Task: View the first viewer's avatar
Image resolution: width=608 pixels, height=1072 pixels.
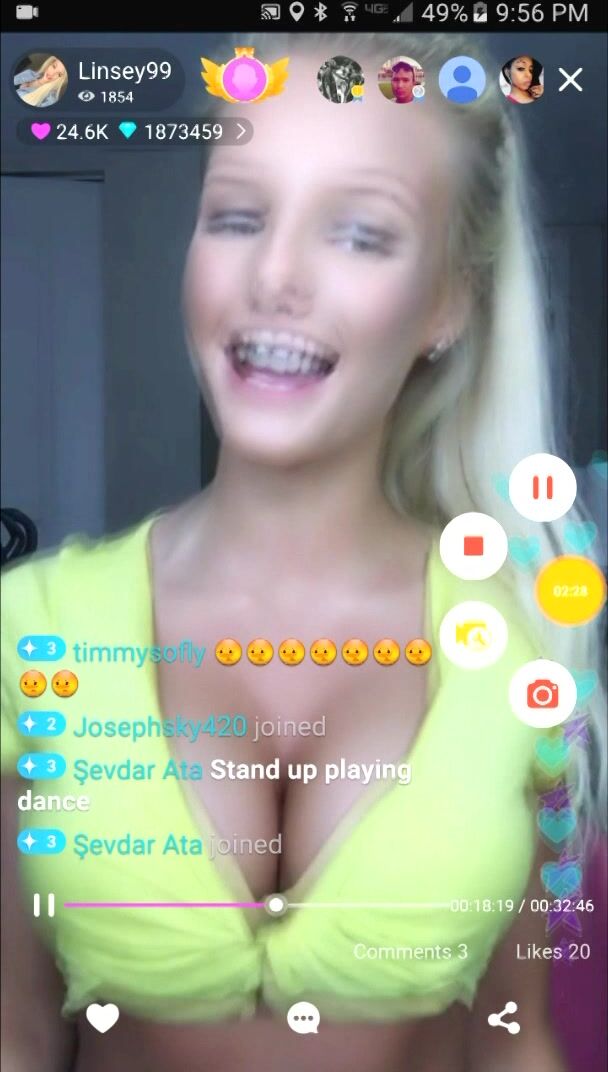Action: pos(340,80)
